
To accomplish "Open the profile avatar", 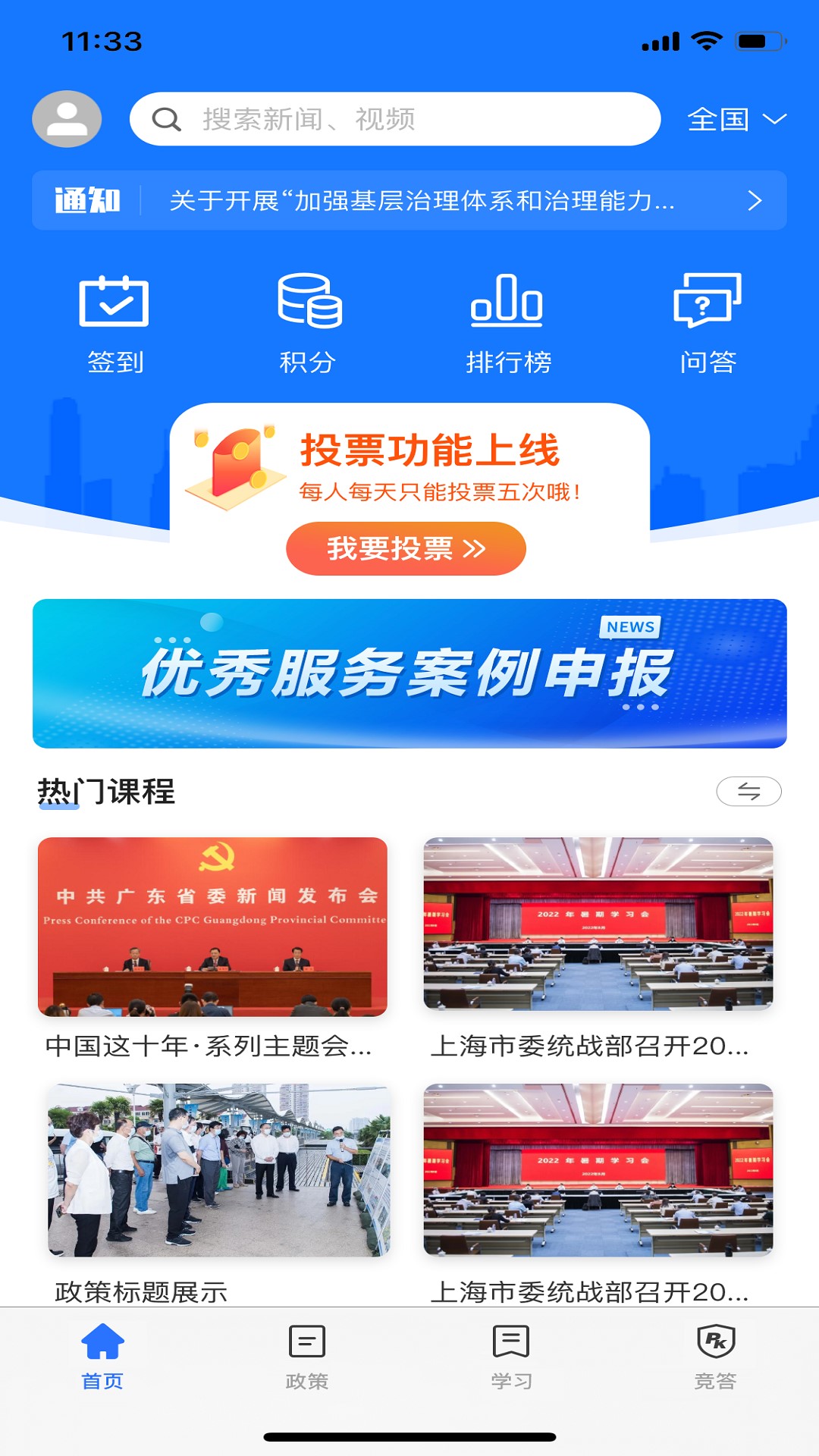I will (x=67, y=118).
